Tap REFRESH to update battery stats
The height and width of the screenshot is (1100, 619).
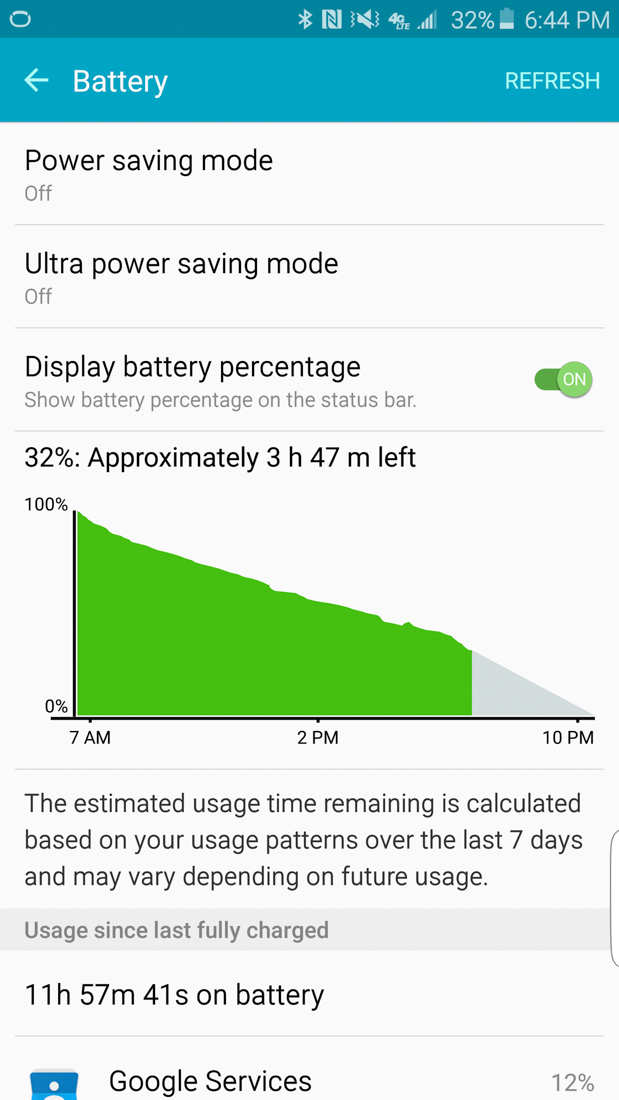click(552, 81)
